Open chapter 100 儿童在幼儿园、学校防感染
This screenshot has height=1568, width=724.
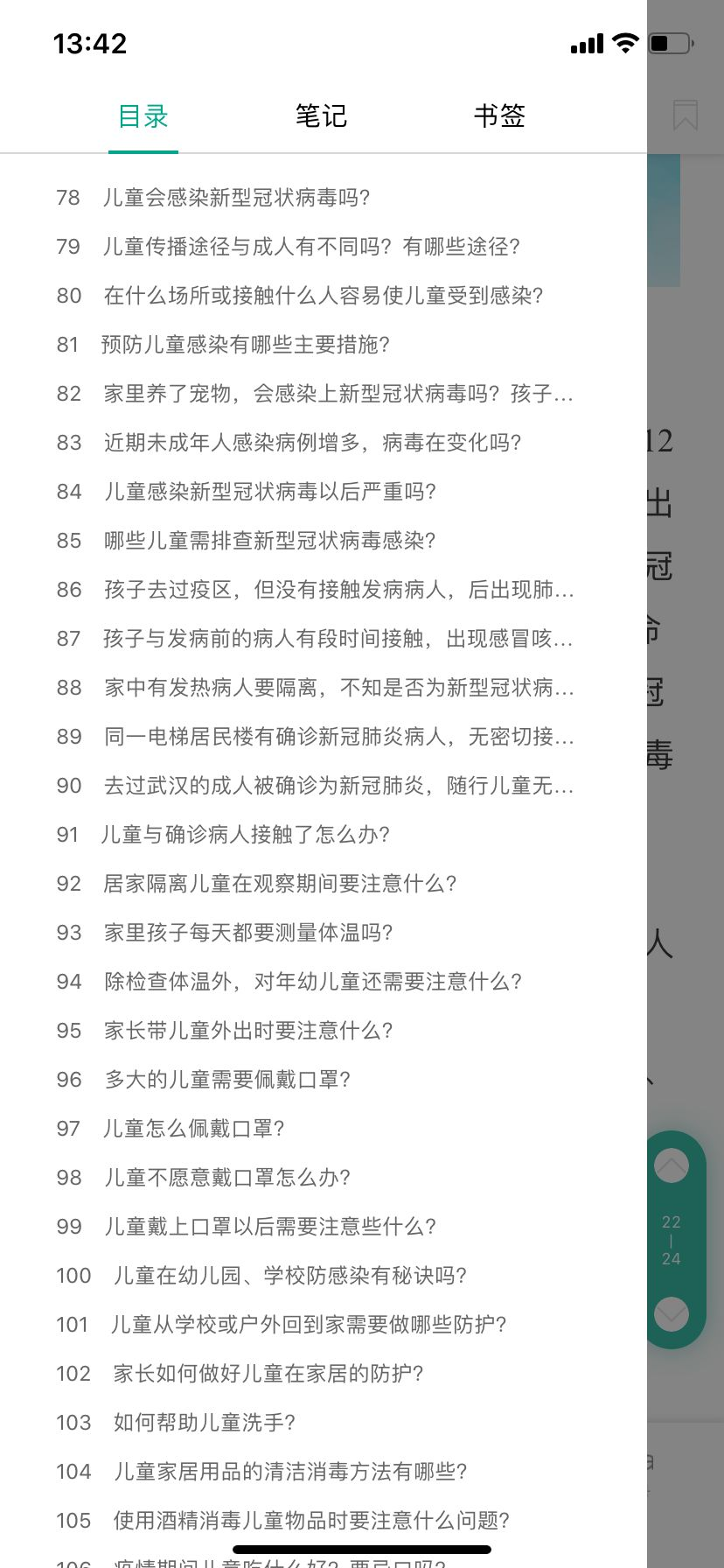coord(289,1276)
